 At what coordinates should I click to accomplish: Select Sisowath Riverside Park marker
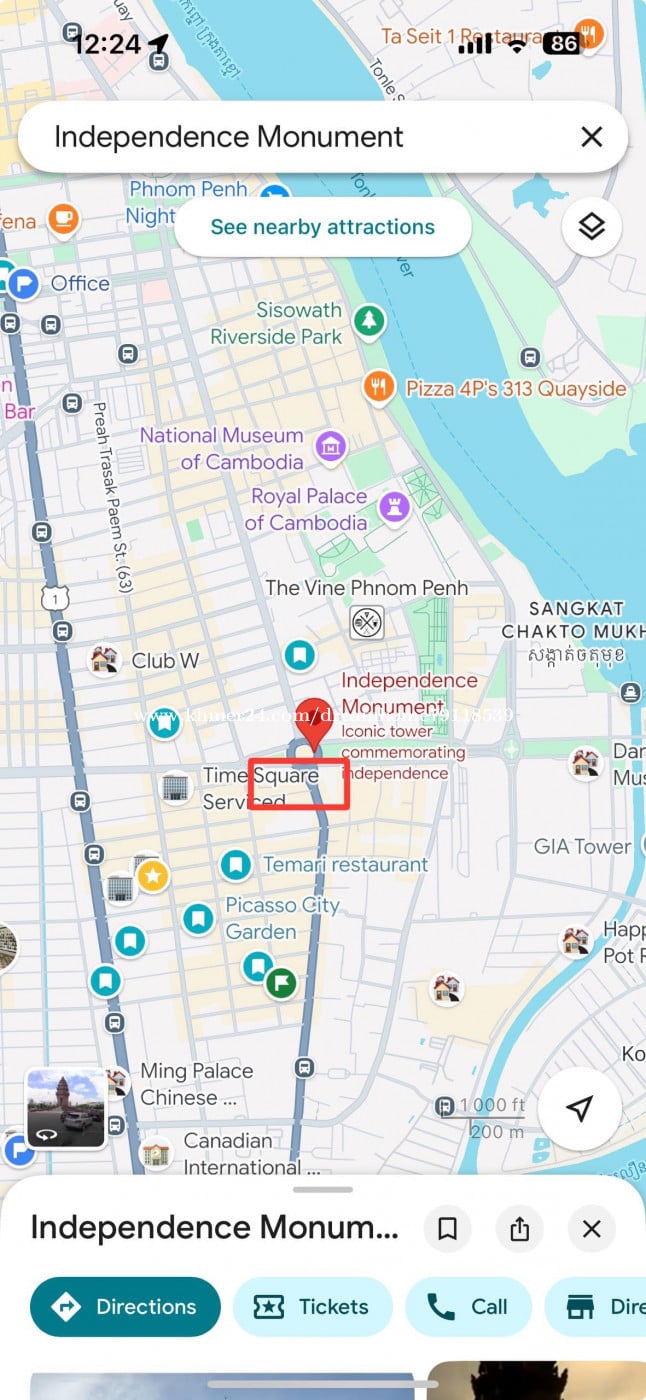click(x=371, y=321)
